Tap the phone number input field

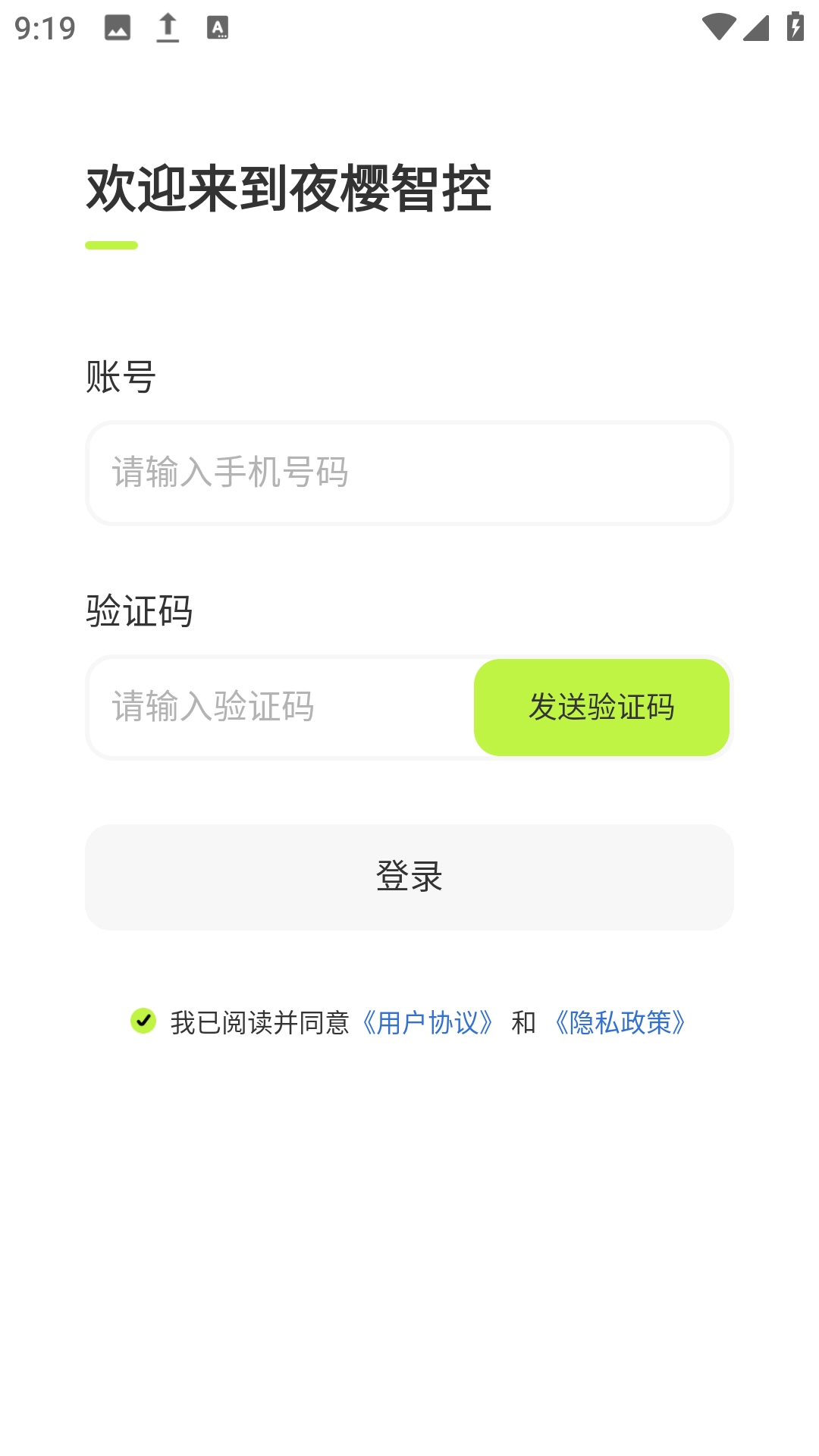[x=409, y=473]
